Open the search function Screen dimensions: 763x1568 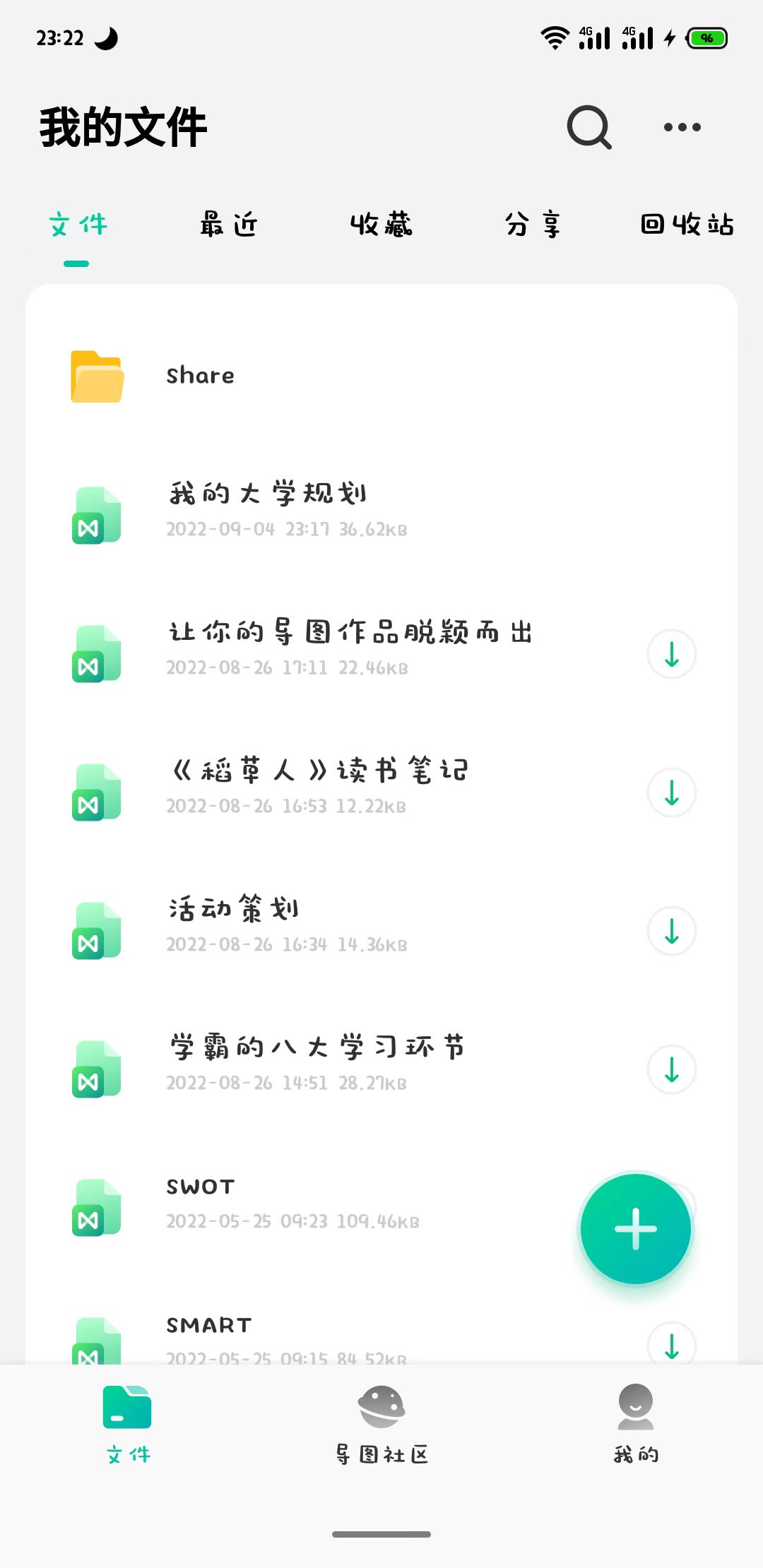[590, 127]
